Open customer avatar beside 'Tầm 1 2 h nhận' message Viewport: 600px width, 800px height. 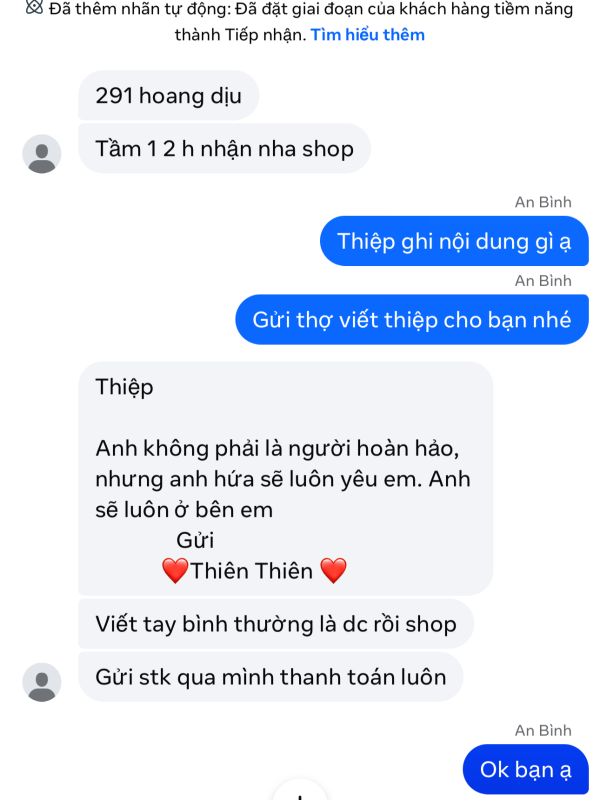coord(41,153)
